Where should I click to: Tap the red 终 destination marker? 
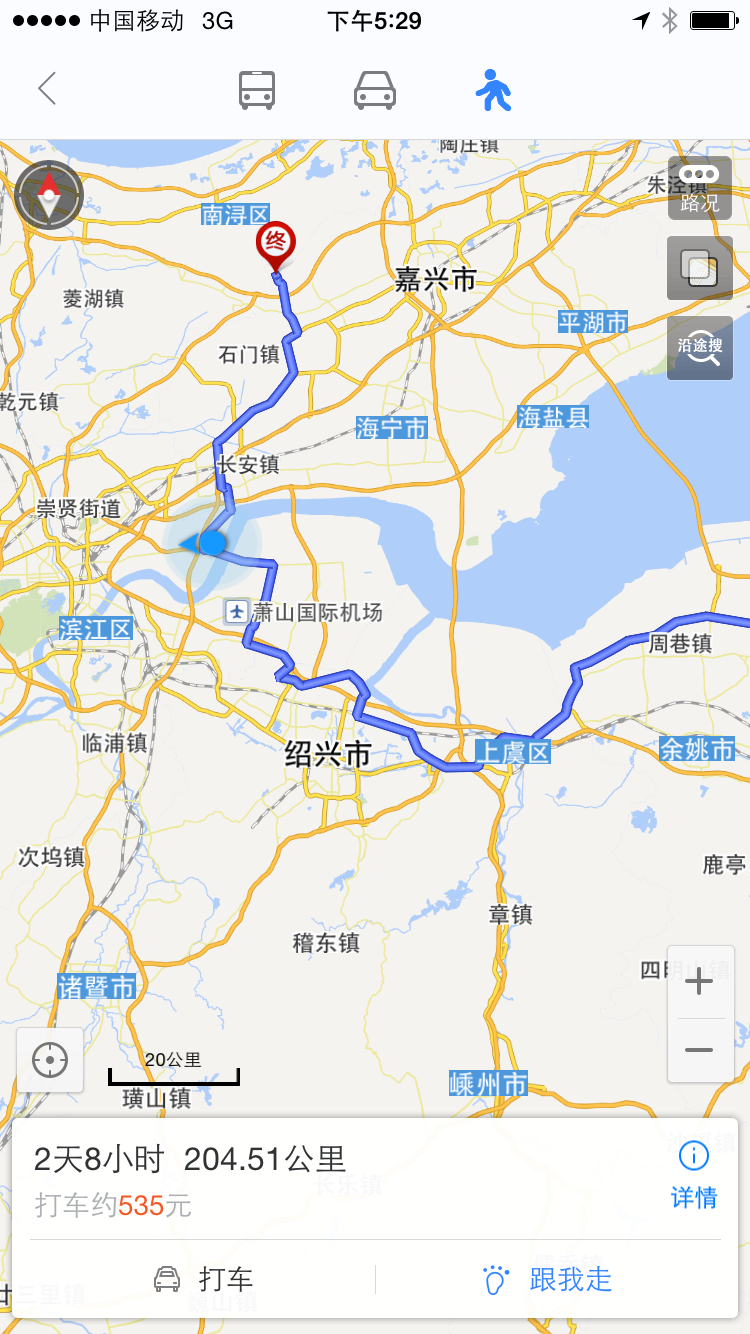[275, 243]
